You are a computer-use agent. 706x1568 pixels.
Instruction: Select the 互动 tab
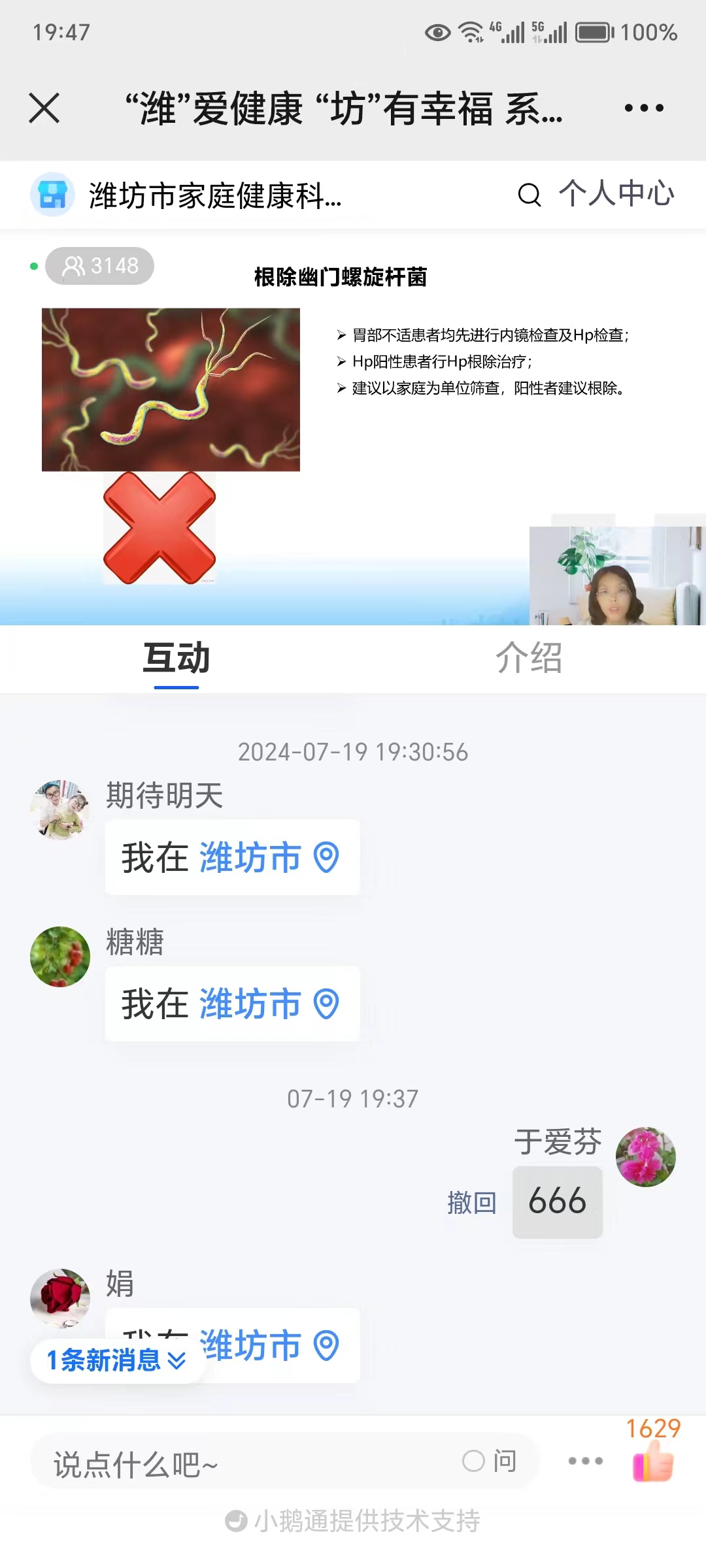click(x=176, y=657)
